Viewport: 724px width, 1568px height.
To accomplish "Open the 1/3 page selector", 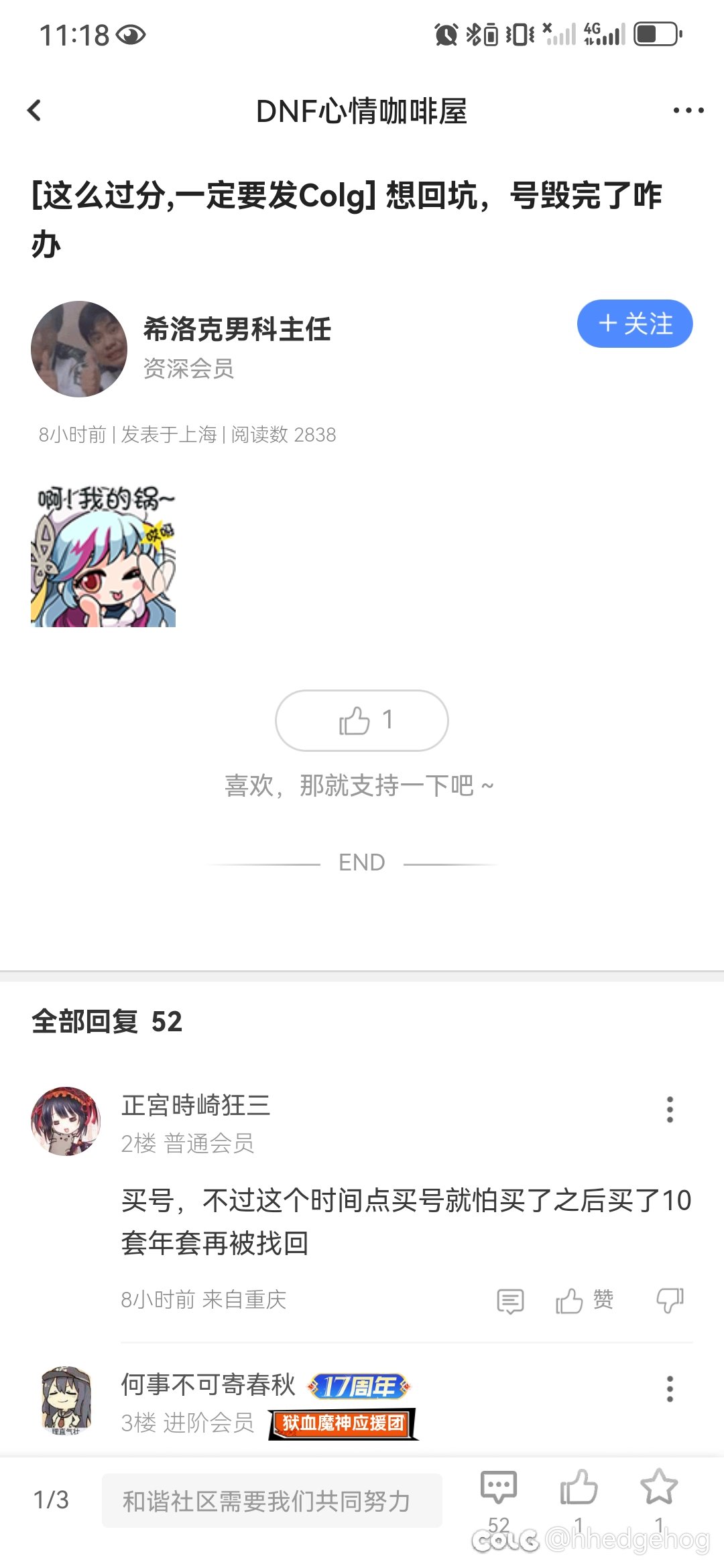I will [51, 1500].
